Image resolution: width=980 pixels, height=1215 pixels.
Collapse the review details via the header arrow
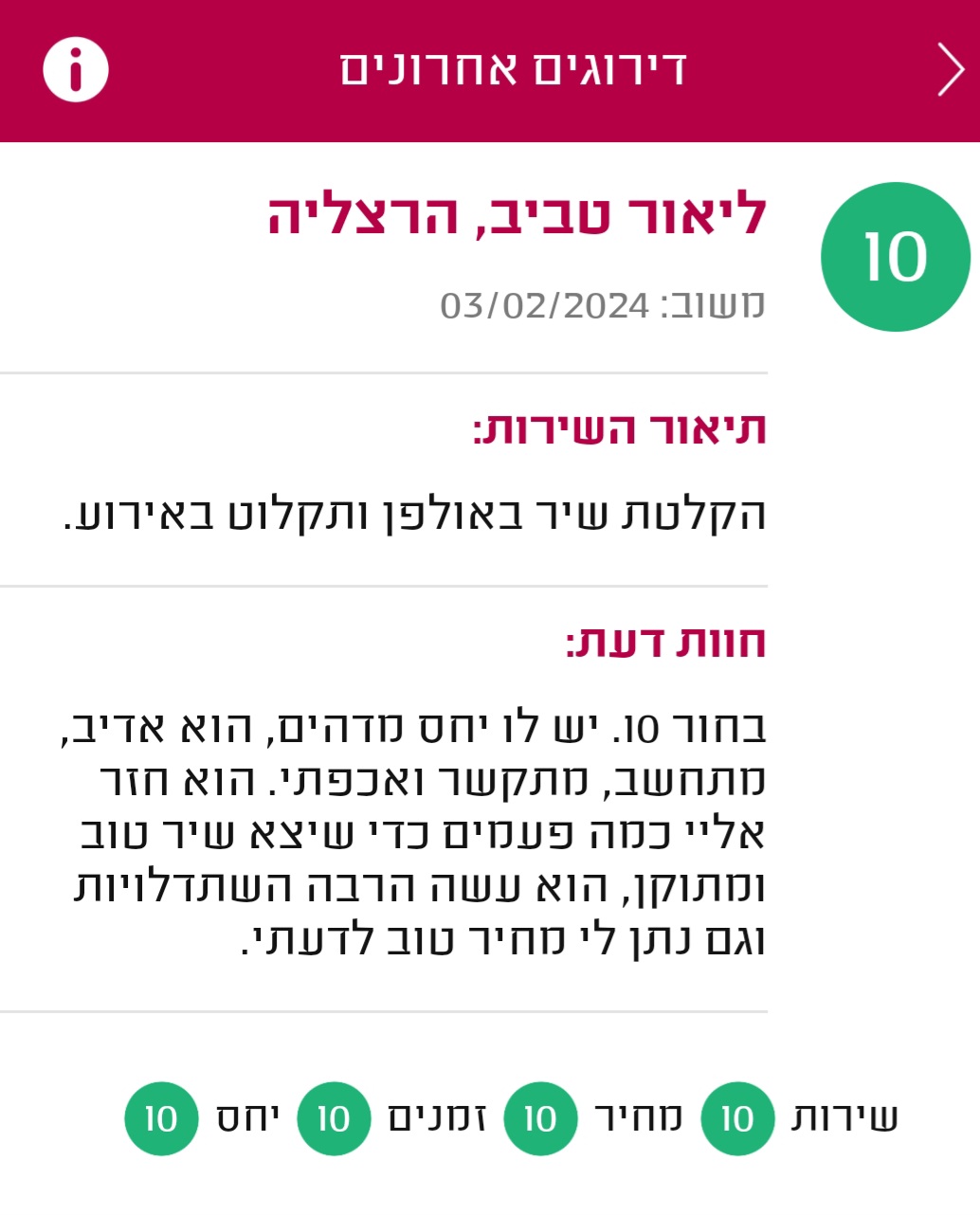(947, 67)
